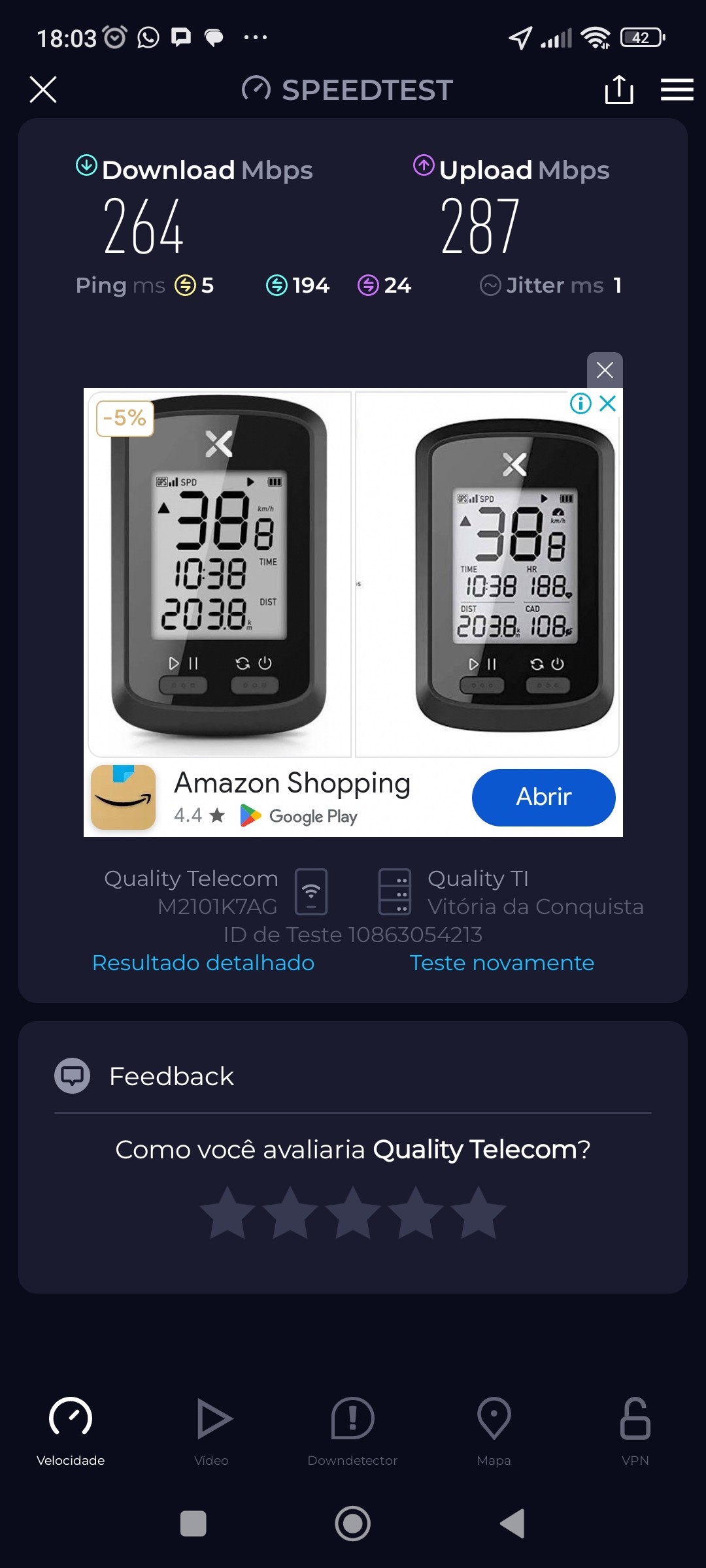Rate Quality Telecom five stars
Viewport: 706px width, 1568px height.
tap(479, 1213)
